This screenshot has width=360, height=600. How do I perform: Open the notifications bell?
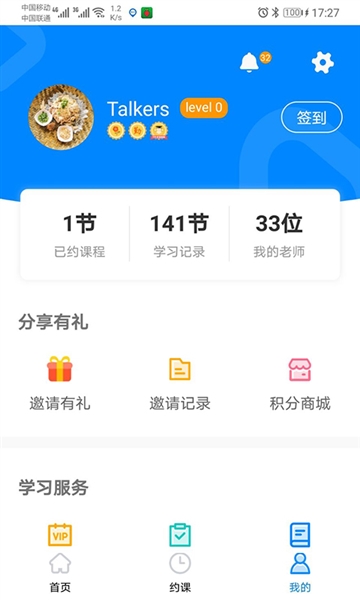[249, 63]
